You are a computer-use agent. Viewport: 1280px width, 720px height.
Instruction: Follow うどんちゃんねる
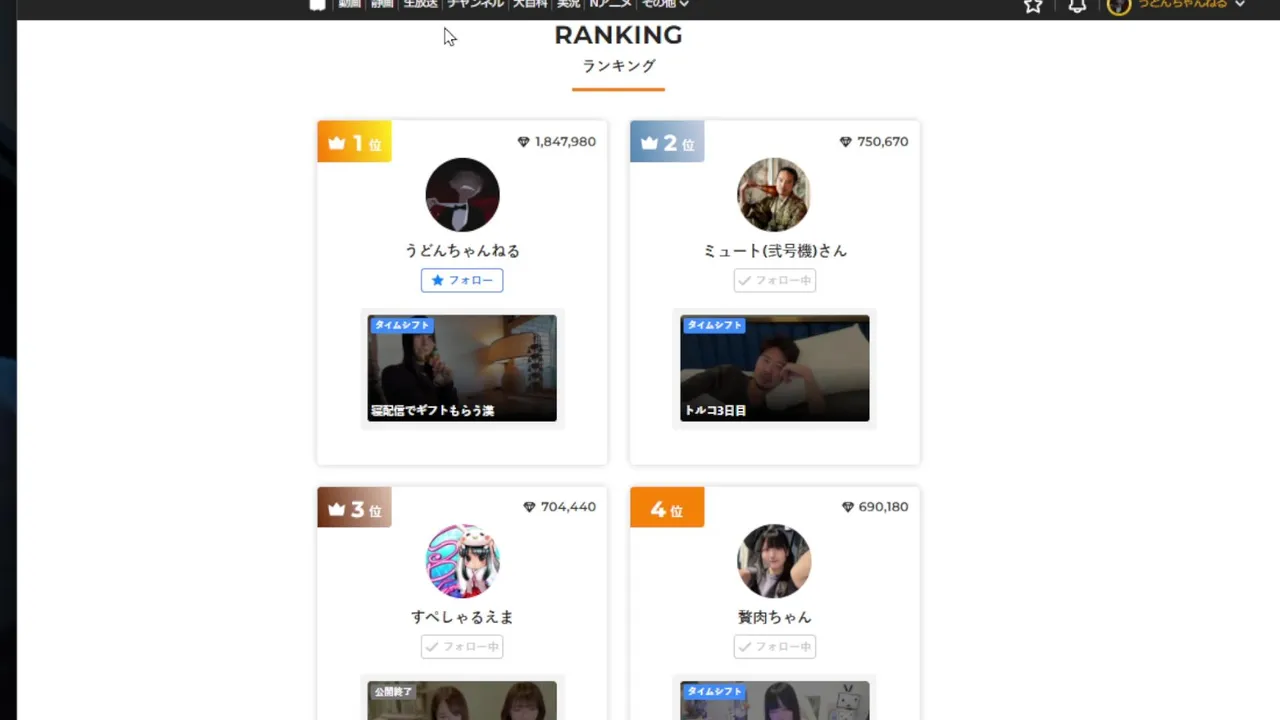tap(462, 281)
